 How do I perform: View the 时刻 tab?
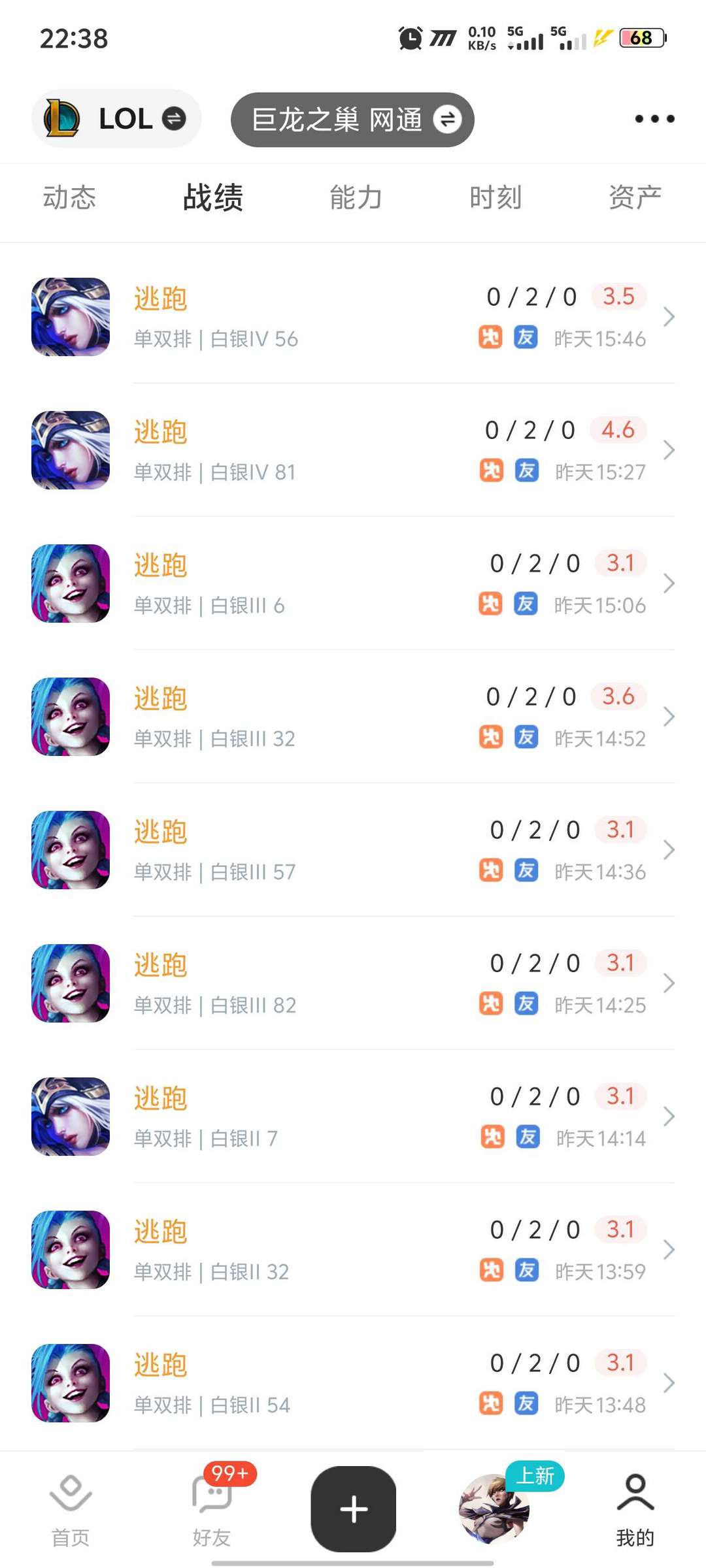496,197
